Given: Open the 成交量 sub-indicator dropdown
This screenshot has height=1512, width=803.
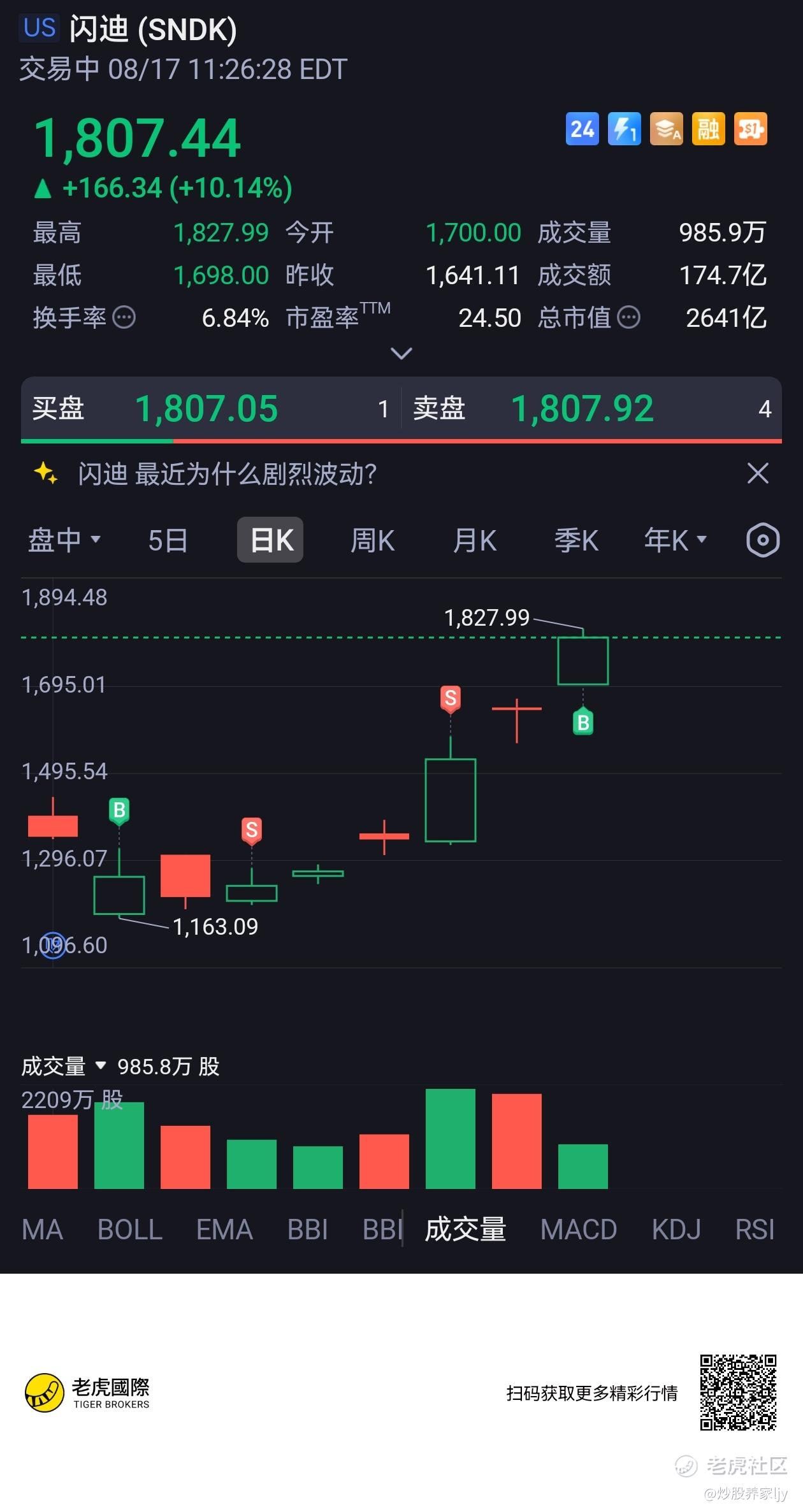Looking at the screenshot, I should tap(64, 1066).
